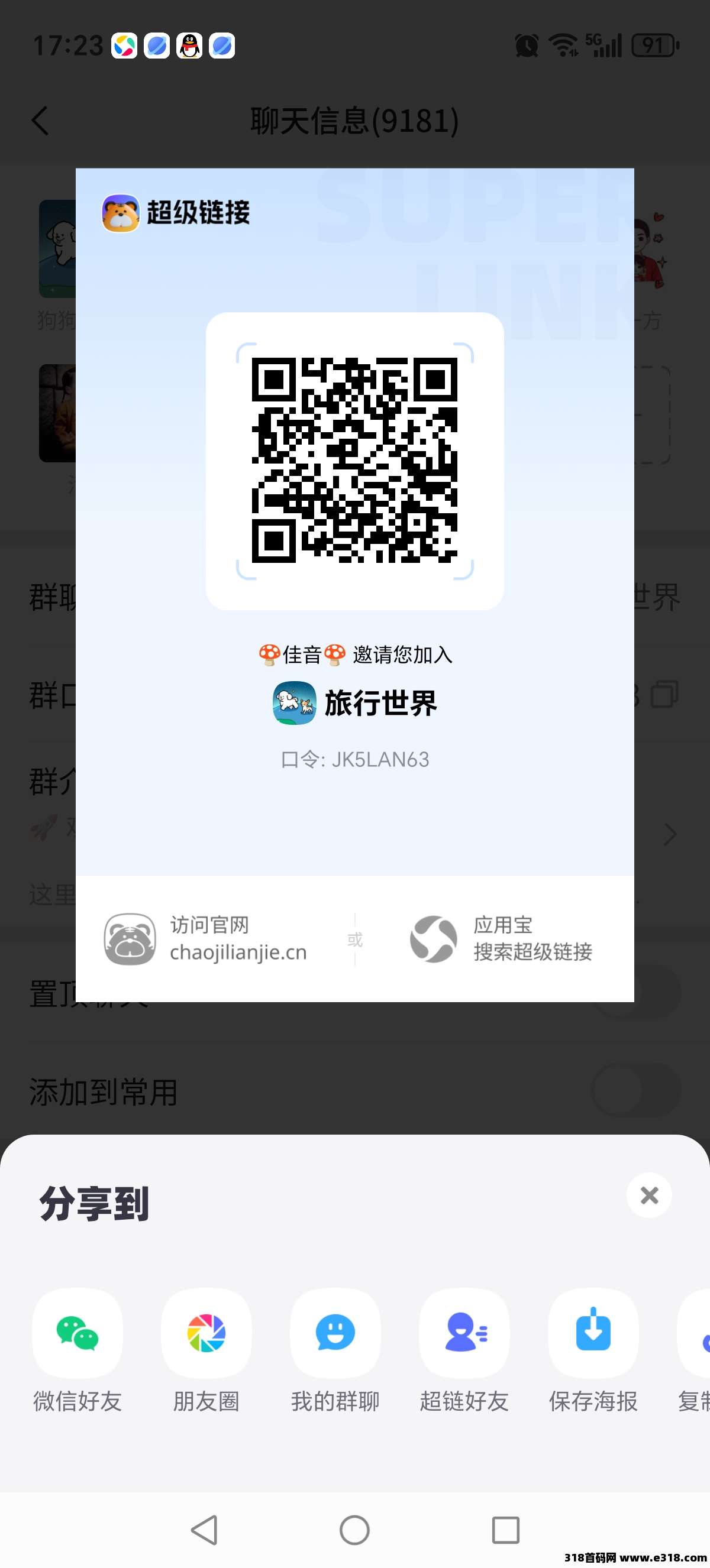Viewport: 710px width, 1568px height.
Task: Open system recent apps
Action: (x=505, y=1530)
